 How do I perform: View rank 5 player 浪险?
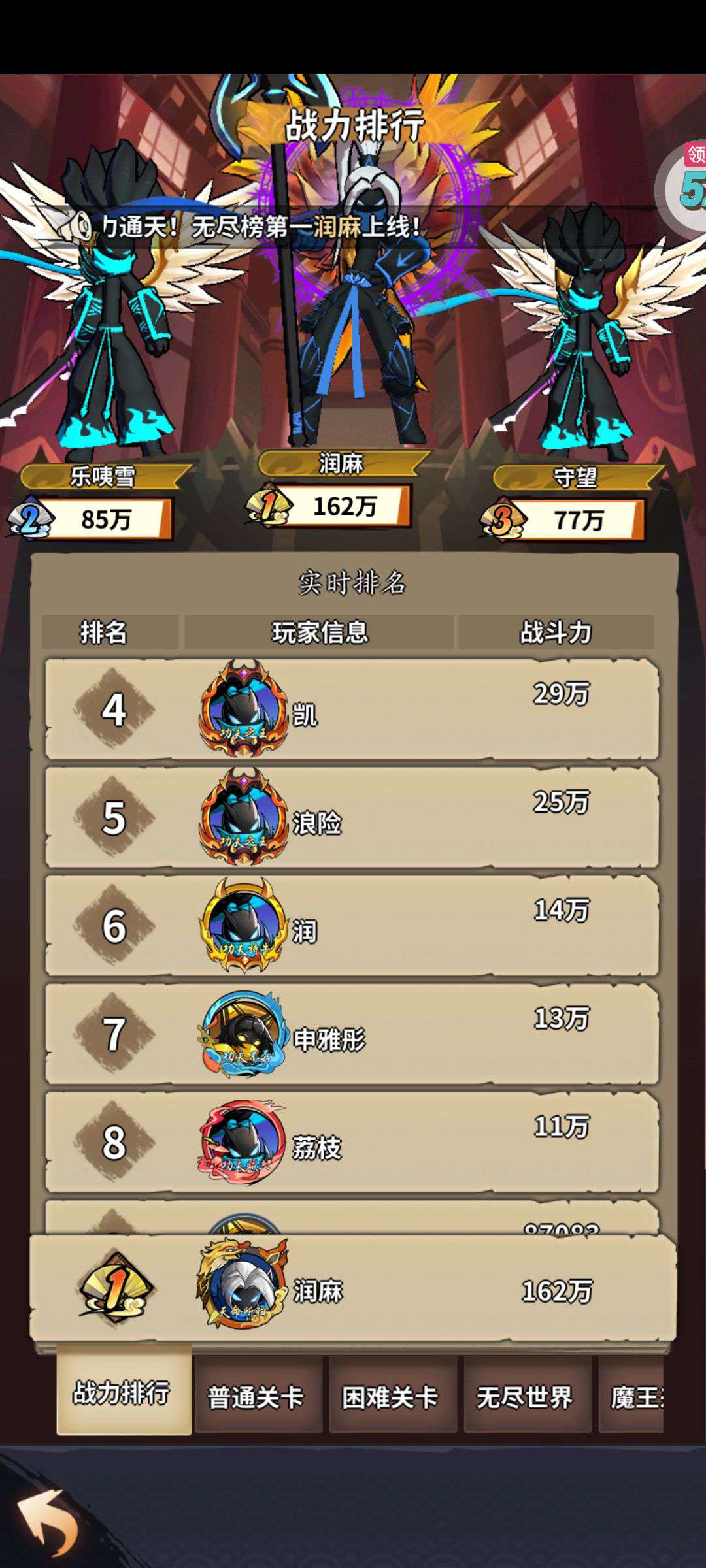click(352, 817)
